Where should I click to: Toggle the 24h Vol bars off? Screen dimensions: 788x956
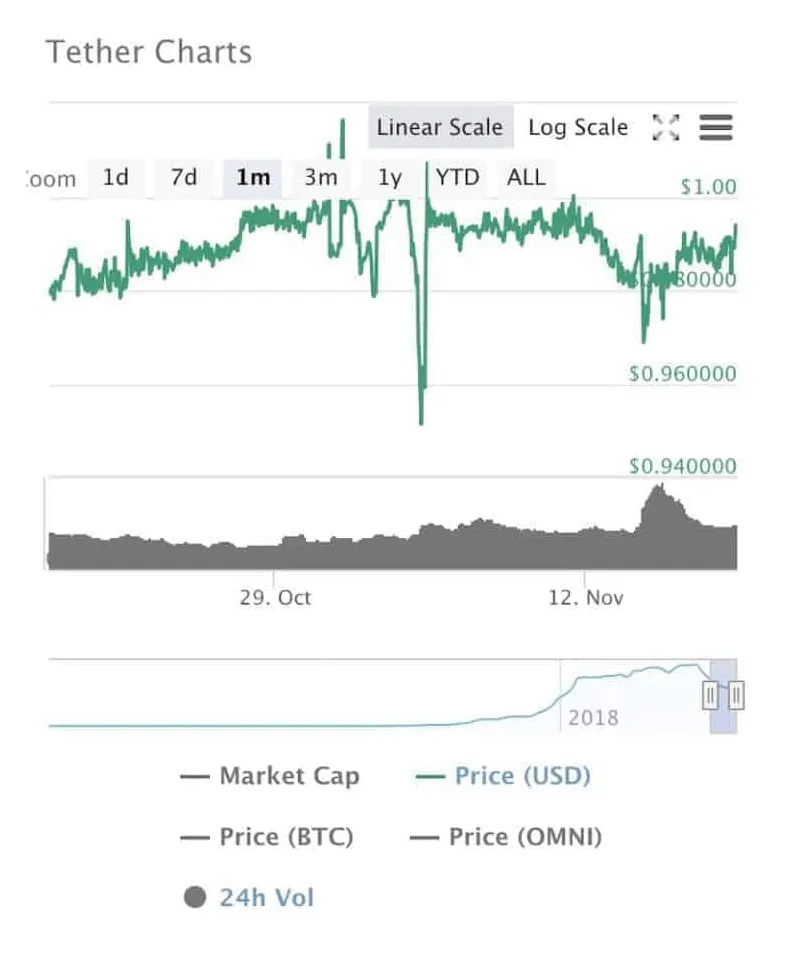tap(249, 897)
